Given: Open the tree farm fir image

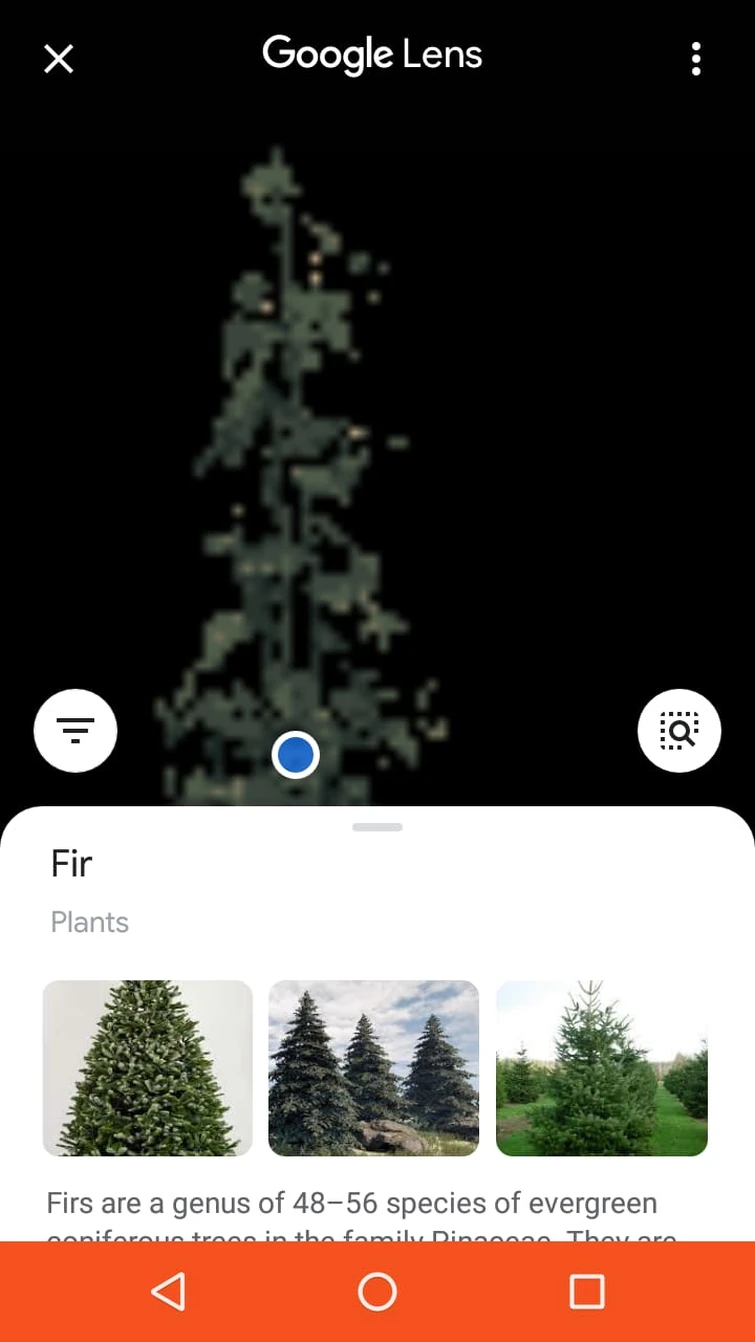Looking at the screenshot, I should (x=601, y=1068).
